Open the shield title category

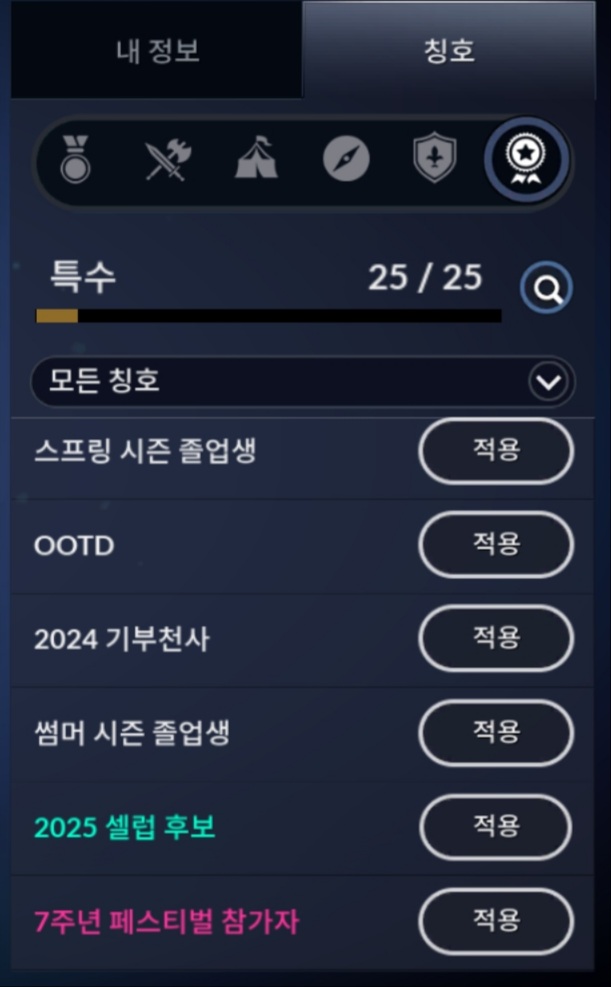435,159
